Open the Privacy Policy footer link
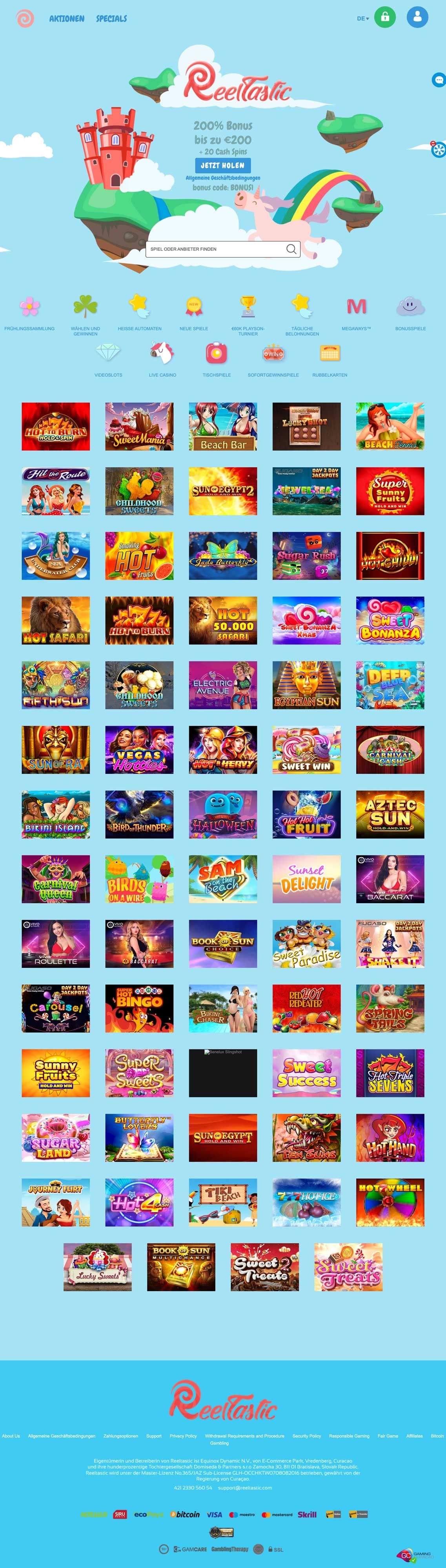The height and width of the screenshot is (1568, 446). click(x=183, y=1435)
